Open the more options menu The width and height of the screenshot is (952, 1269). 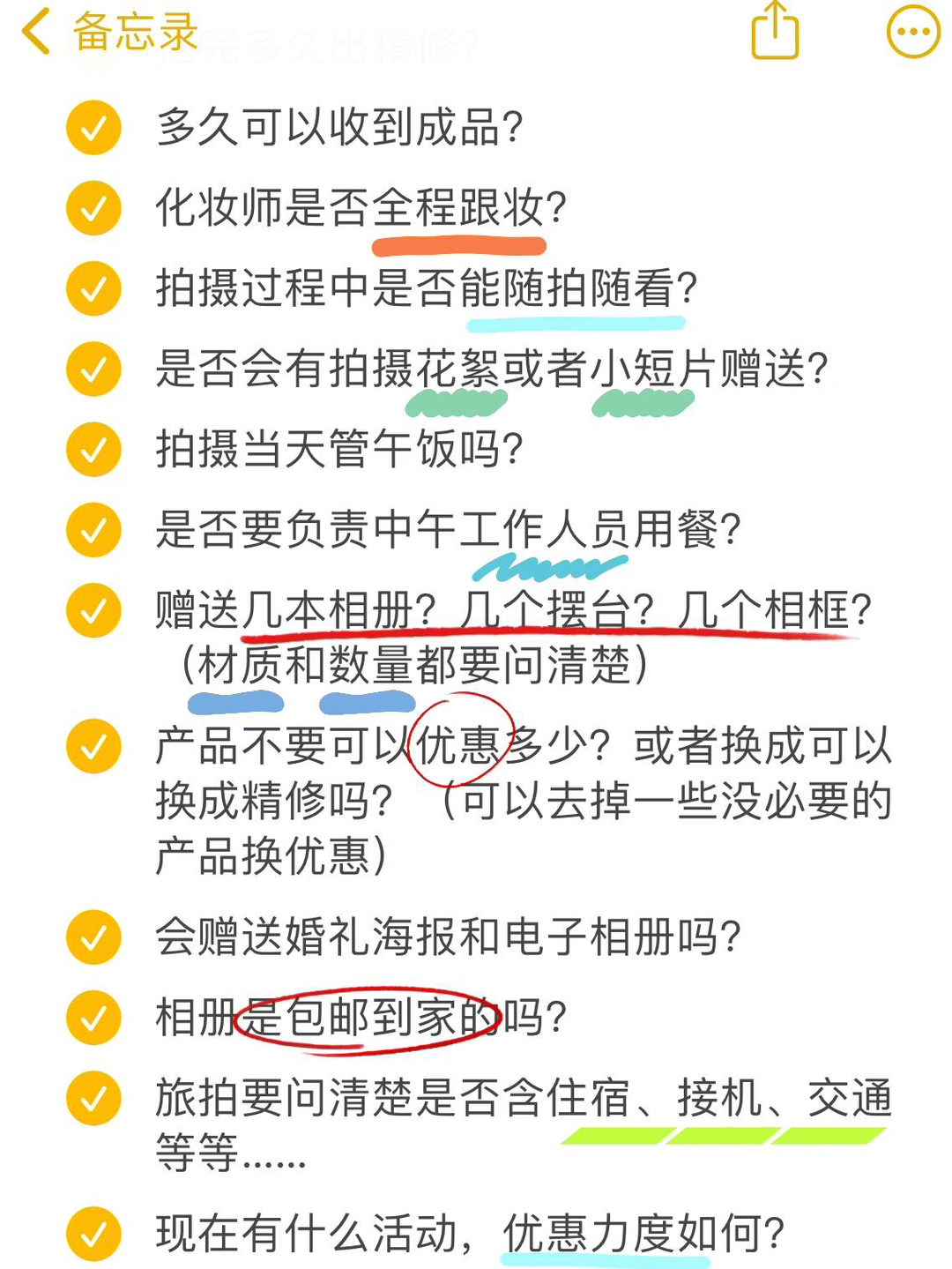(x=912, y=32)
